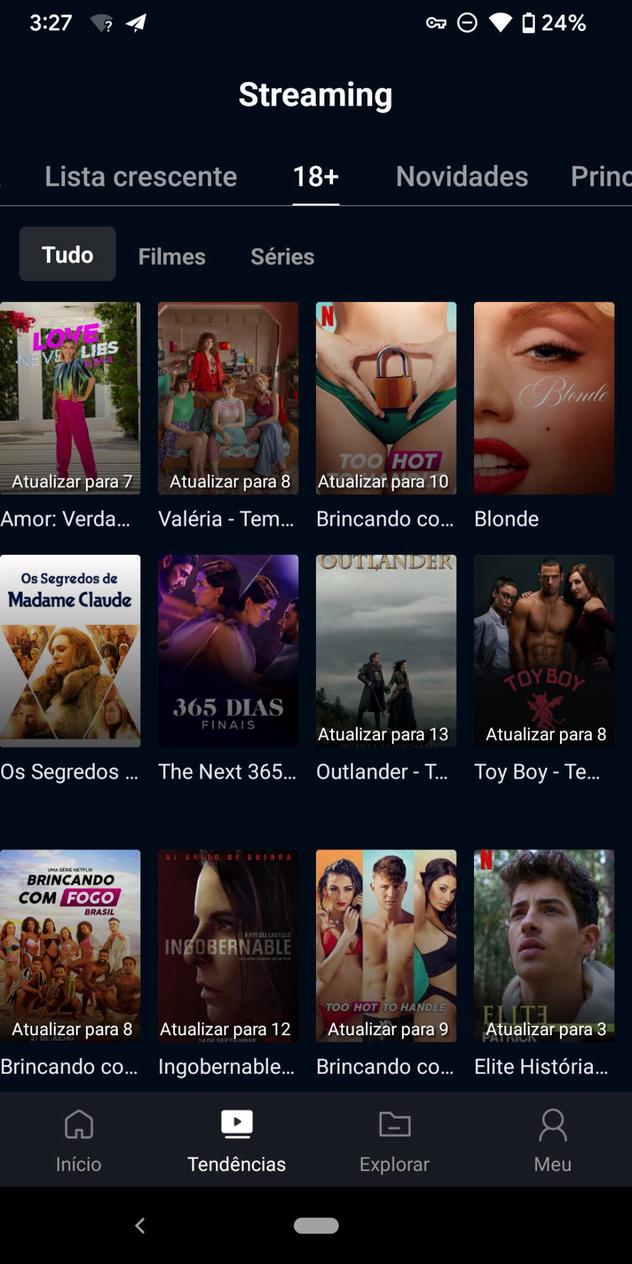The width and height of the screenshot is (632, 1264).
Task: Filter by Séries
Action: 282,256
